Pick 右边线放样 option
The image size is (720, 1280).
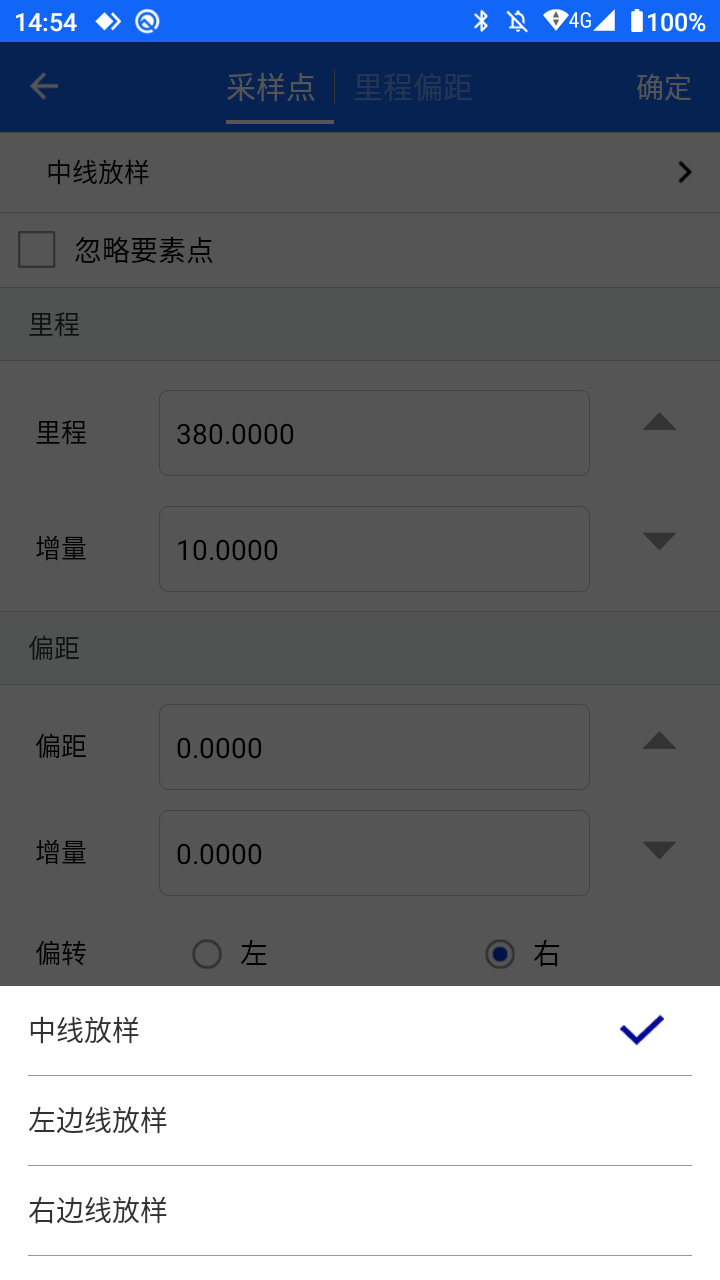coord(360,1211)
